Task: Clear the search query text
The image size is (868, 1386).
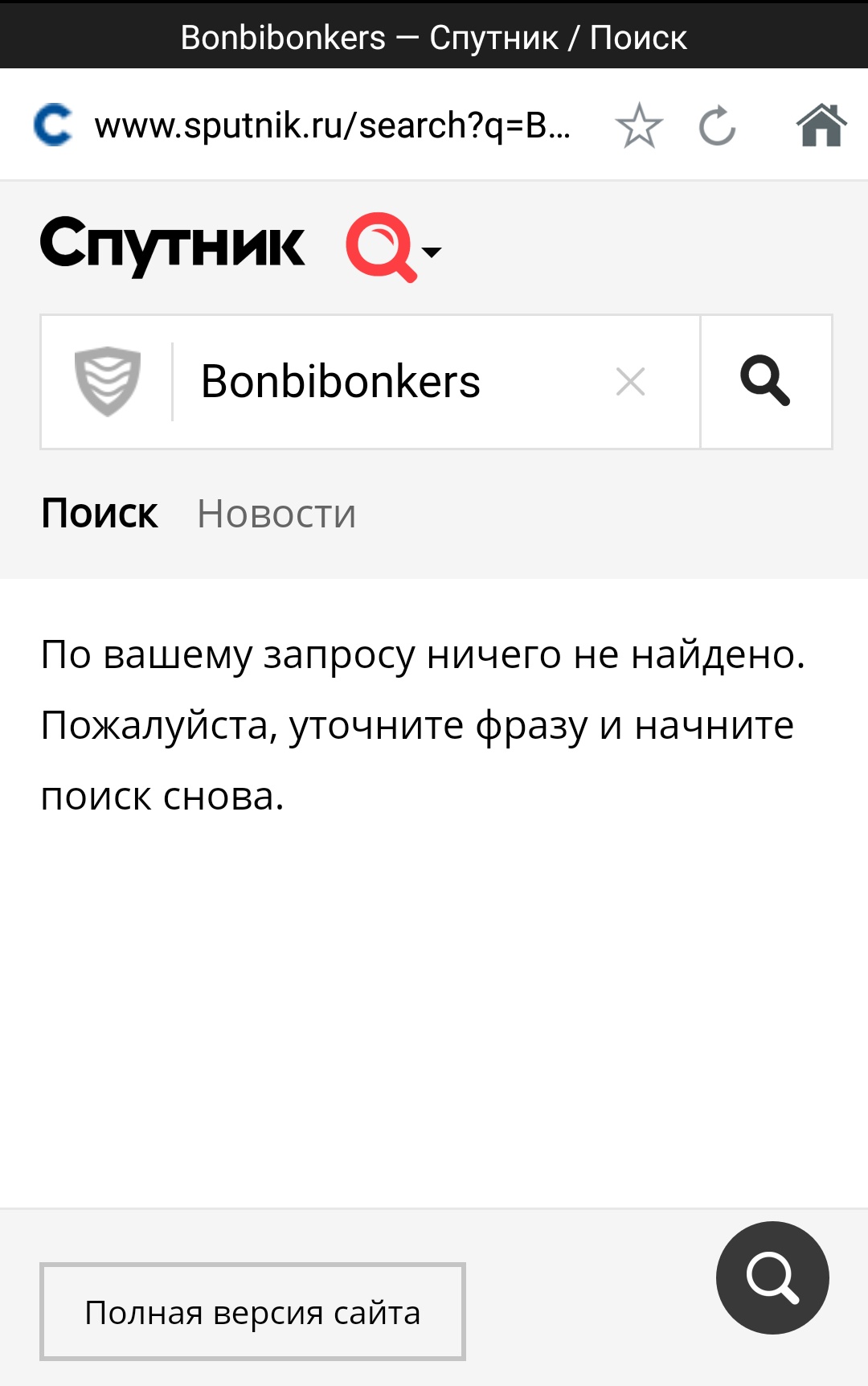Action: pyautogui.click(x=630, y=382)
